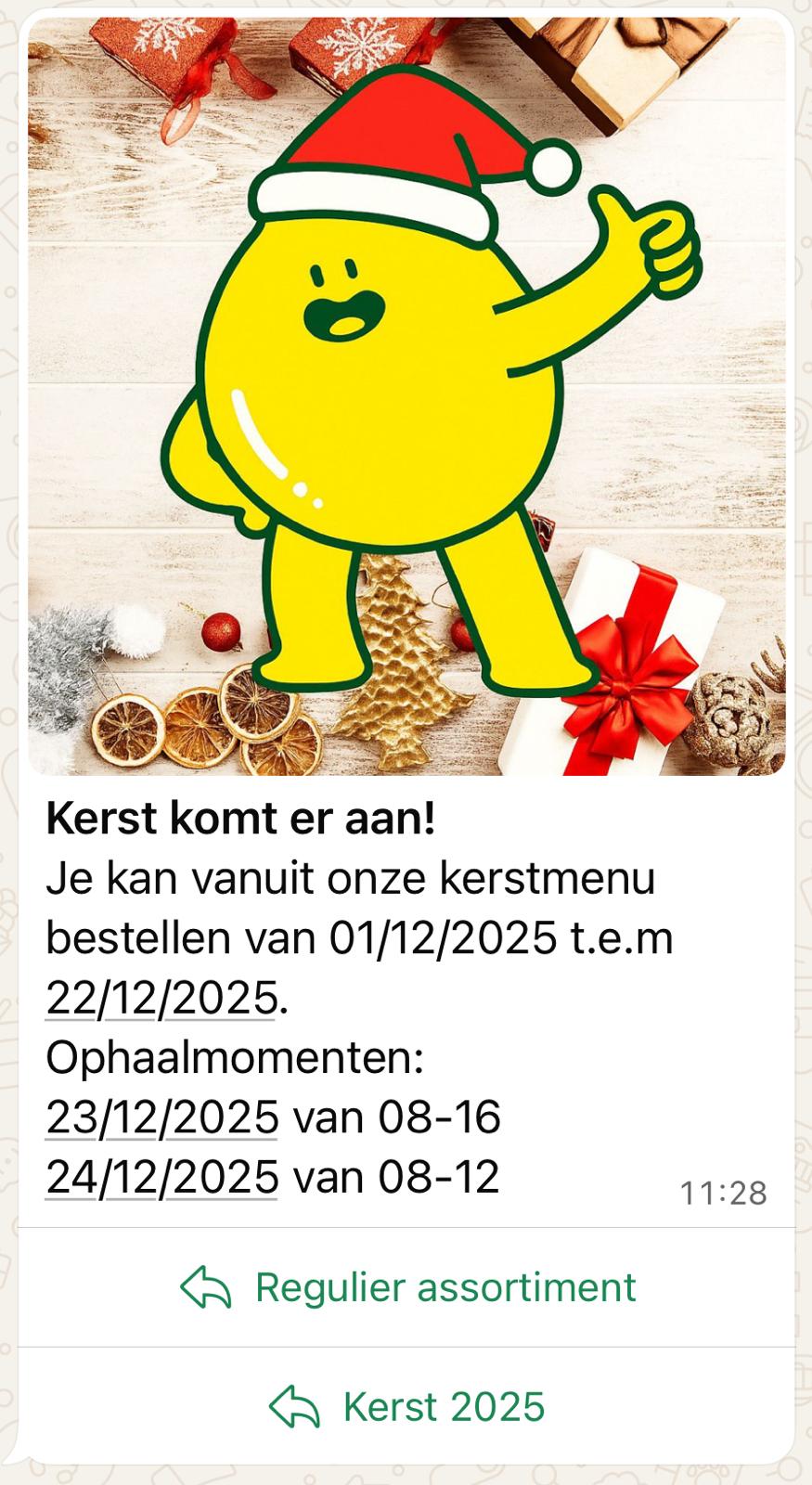The height and width of the screenshot is (1485, 812).
Task: Open the 23/12/2025 pickup date link
Action: pyautogui.click(x=161, y=1117)
